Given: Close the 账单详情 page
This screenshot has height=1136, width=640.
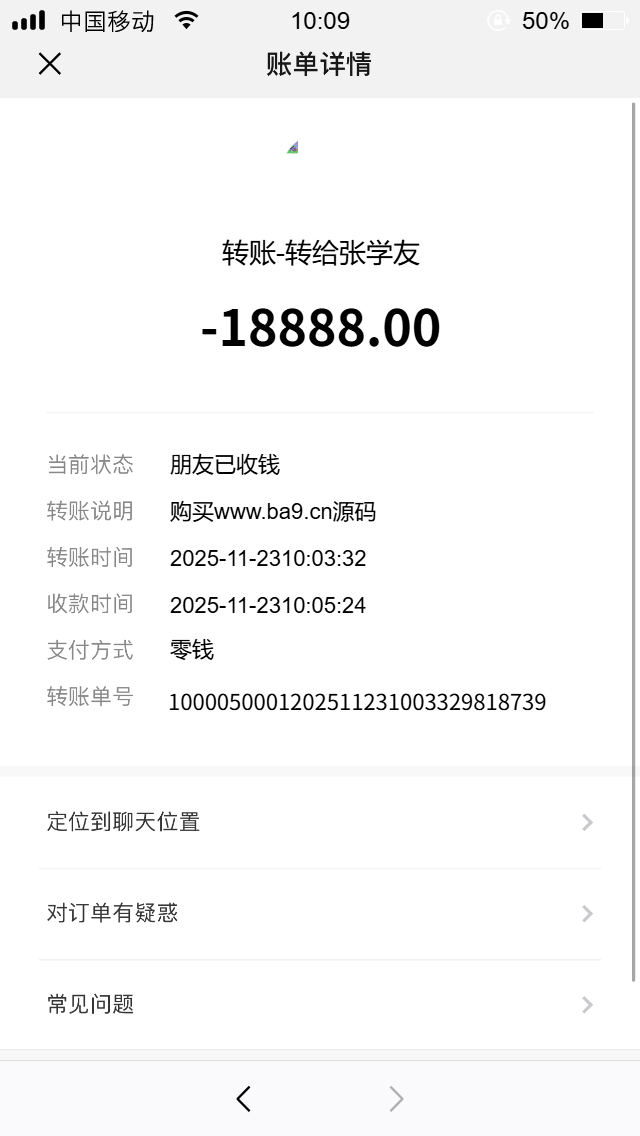Looking at the screenshot, I should [x=49, y=64].
